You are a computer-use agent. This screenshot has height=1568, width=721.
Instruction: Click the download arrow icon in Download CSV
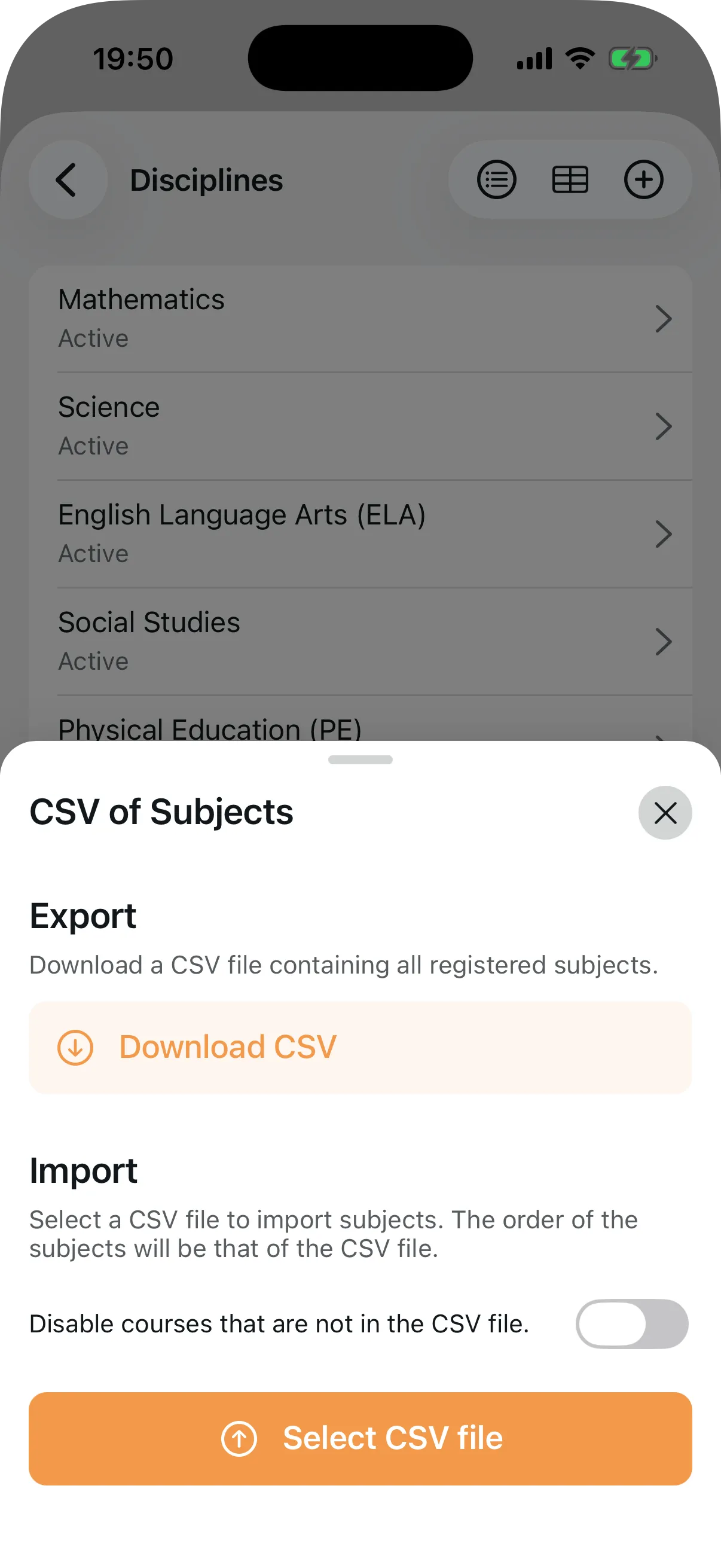click(x=75, y=1047)
